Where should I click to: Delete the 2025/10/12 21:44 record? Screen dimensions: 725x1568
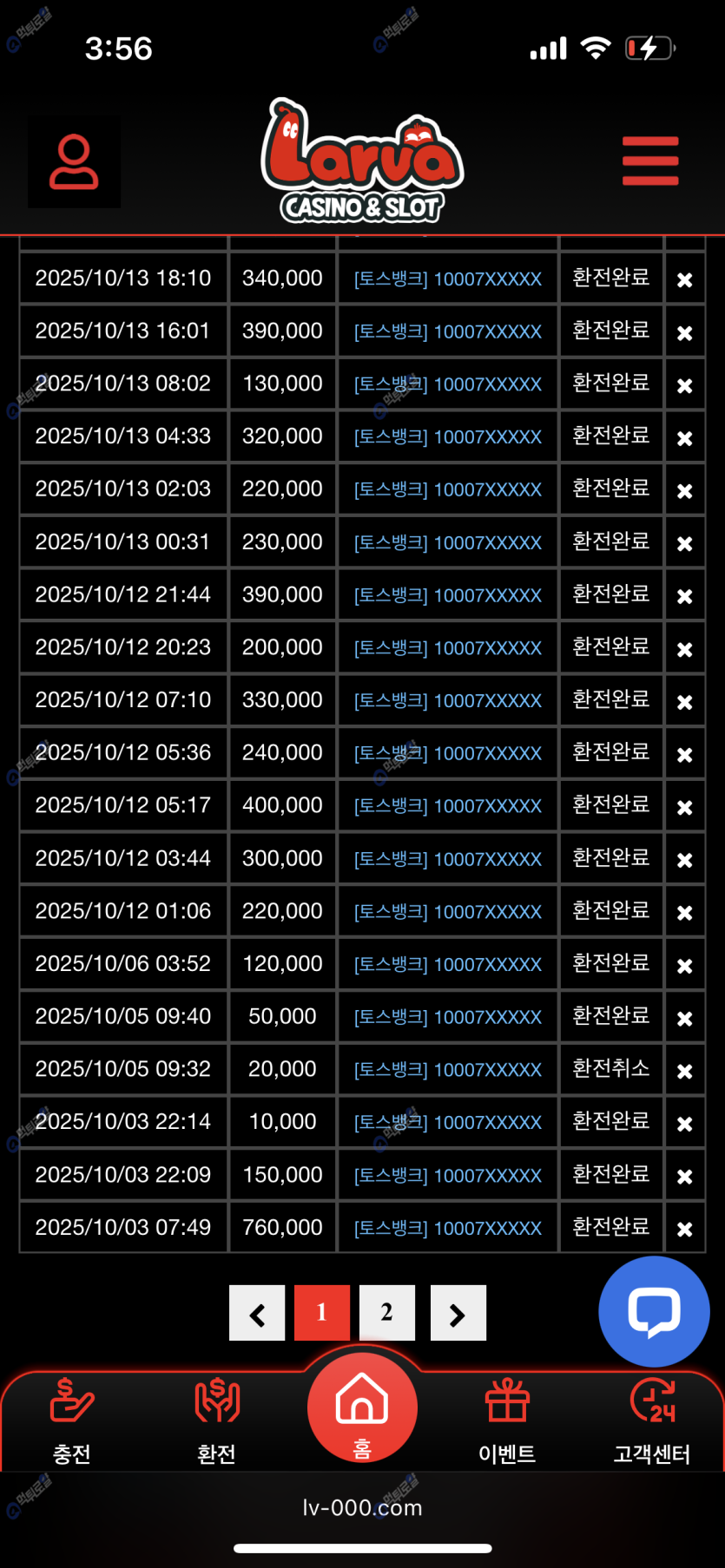(684, 596)
